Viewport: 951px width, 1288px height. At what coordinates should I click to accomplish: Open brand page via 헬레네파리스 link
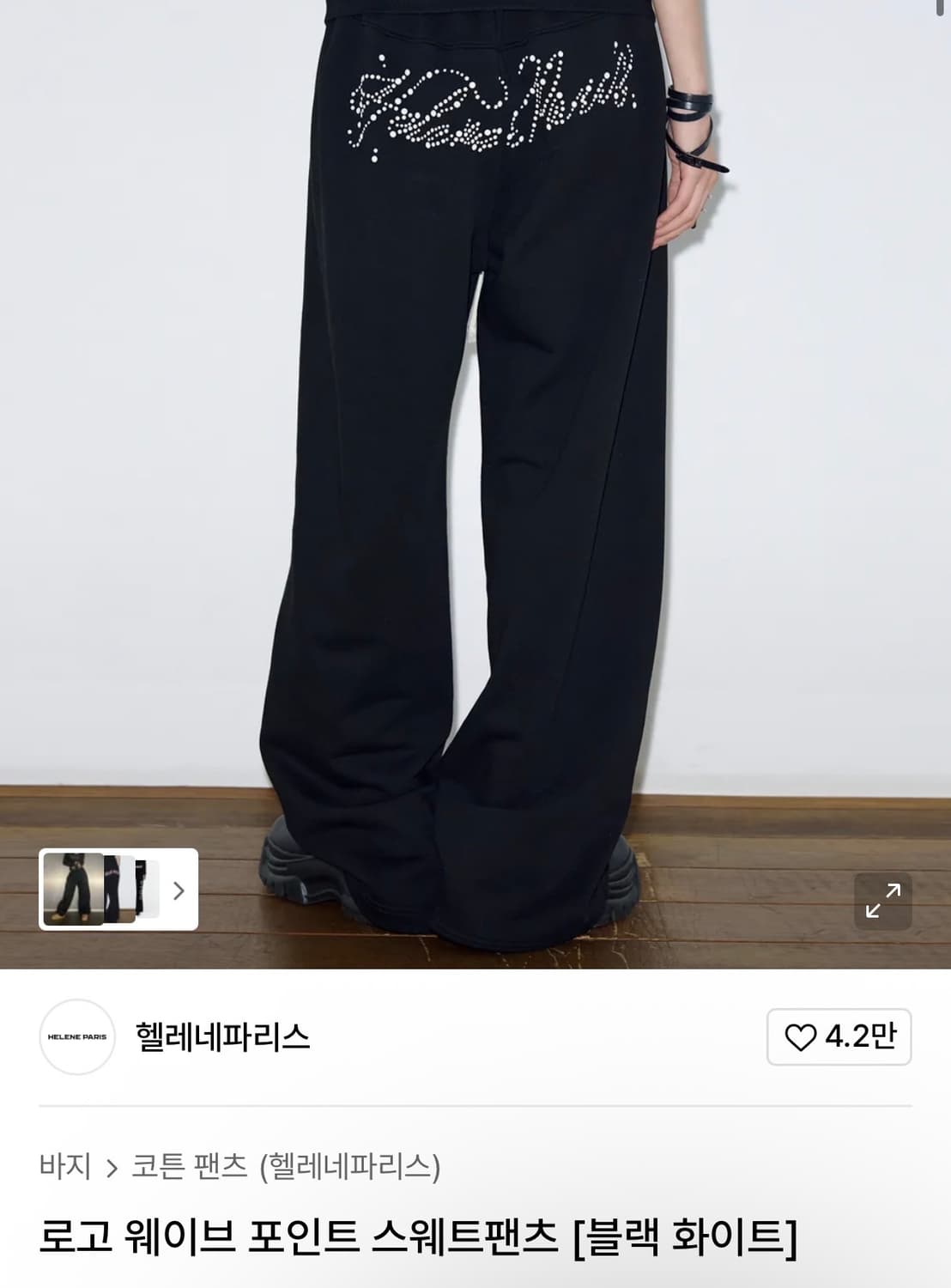pyautogui.click(x=225, y=1037)
